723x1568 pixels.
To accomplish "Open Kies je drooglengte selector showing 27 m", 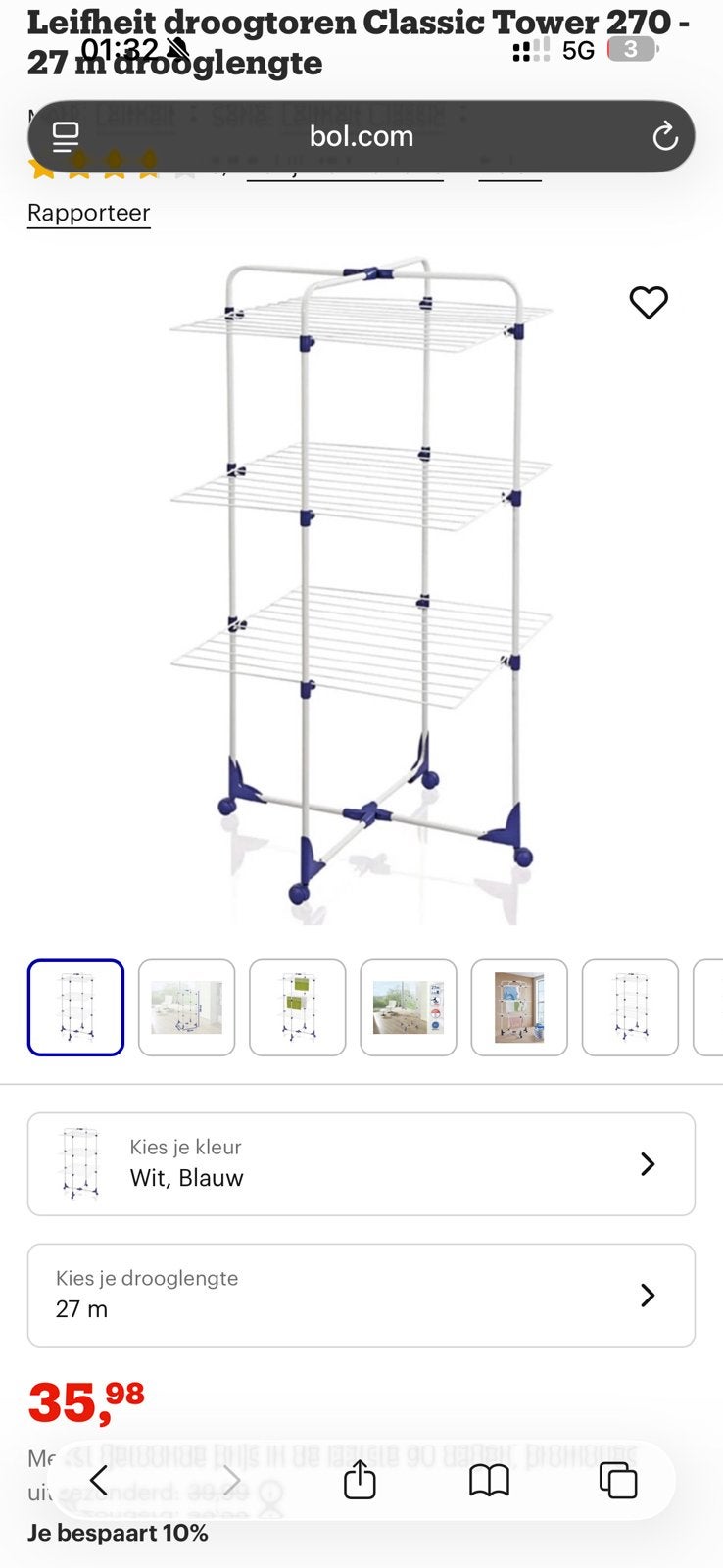I will pos(361,1296).
